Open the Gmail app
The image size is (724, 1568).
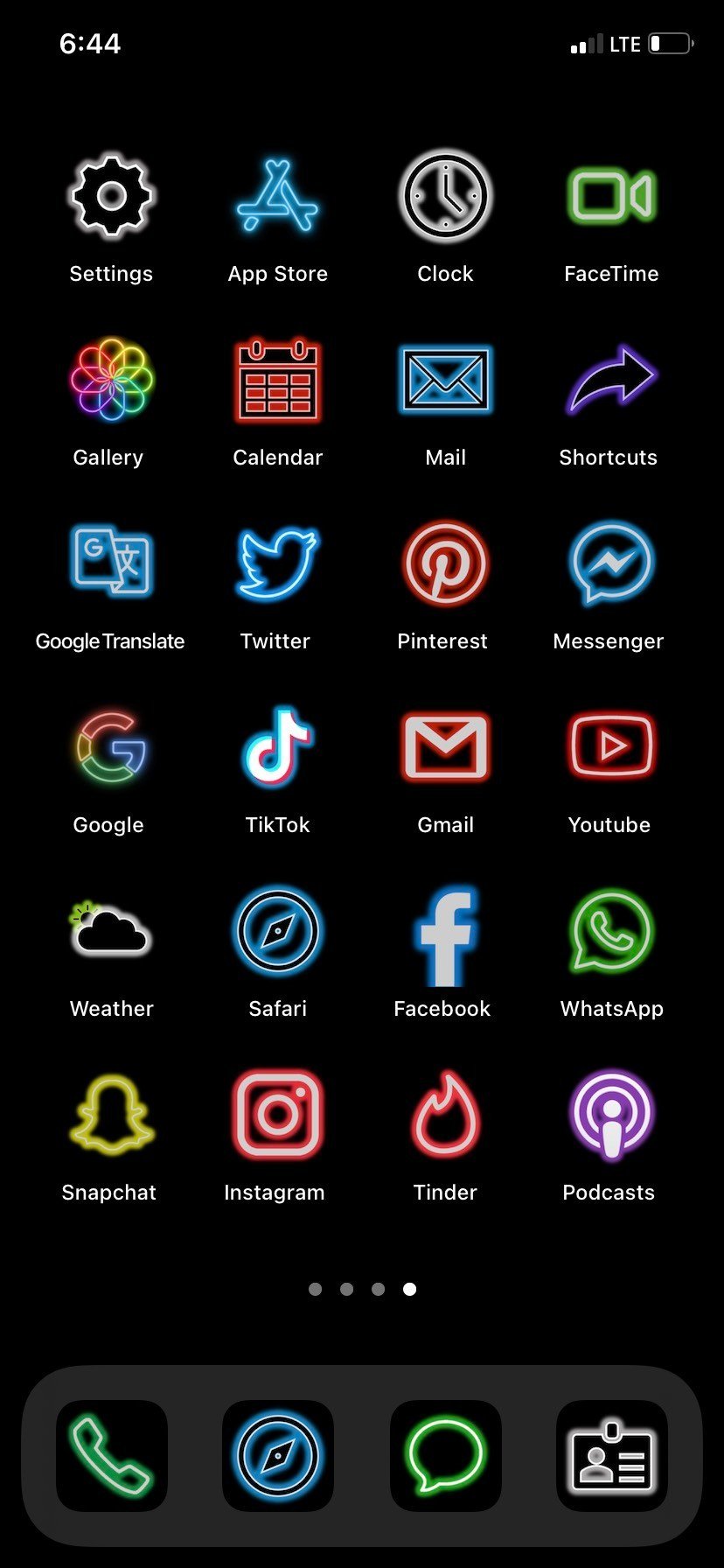click(x=445, y=747)
